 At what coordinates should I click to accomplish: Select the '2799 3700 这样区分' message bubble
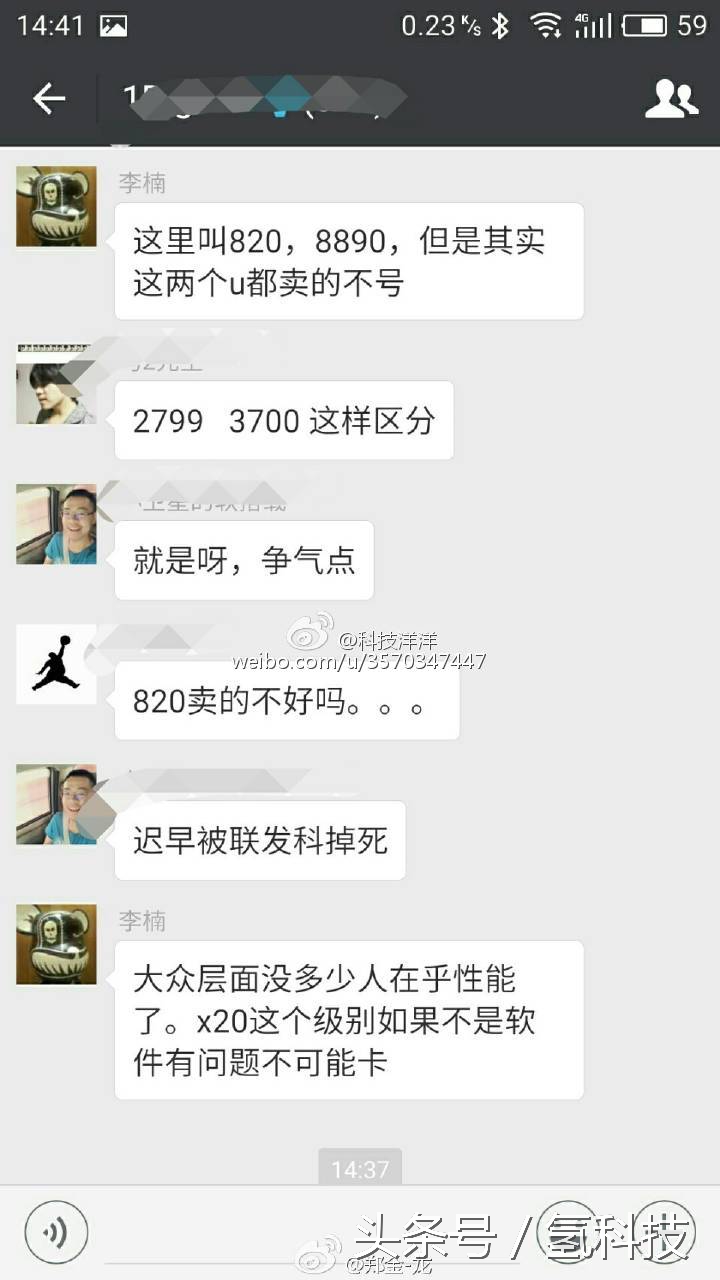(283, 420)
